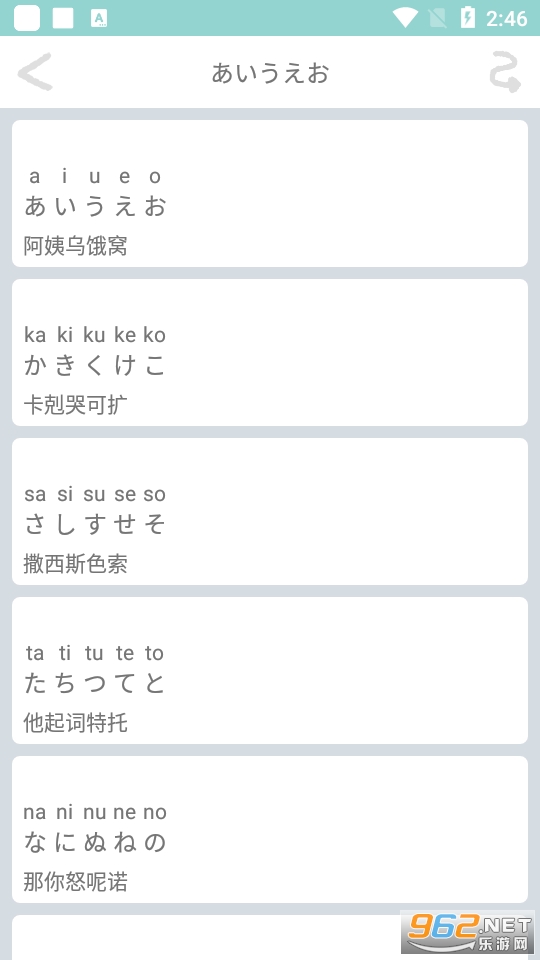Tap the curved arrow icon at top right

pyautogui.click(x=506, y=72)
